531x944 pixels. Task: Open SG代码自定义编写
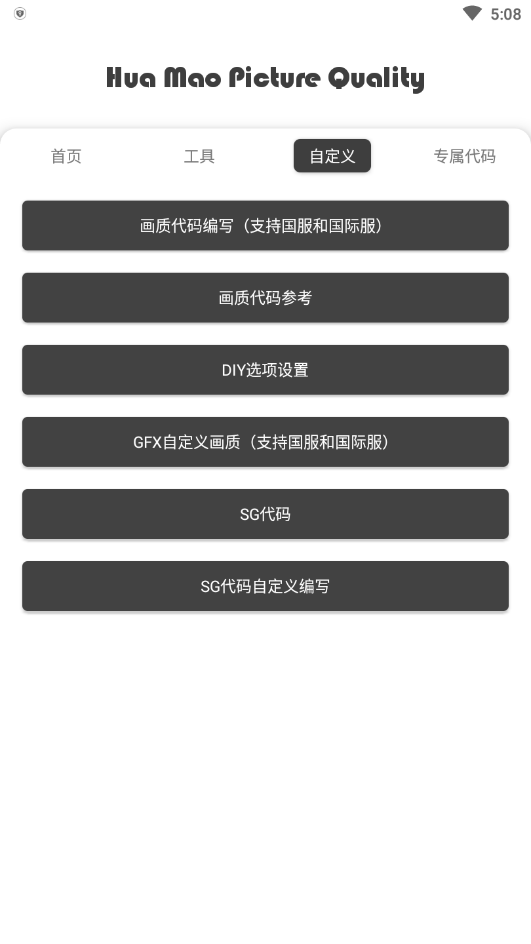(x=266, y=586)
